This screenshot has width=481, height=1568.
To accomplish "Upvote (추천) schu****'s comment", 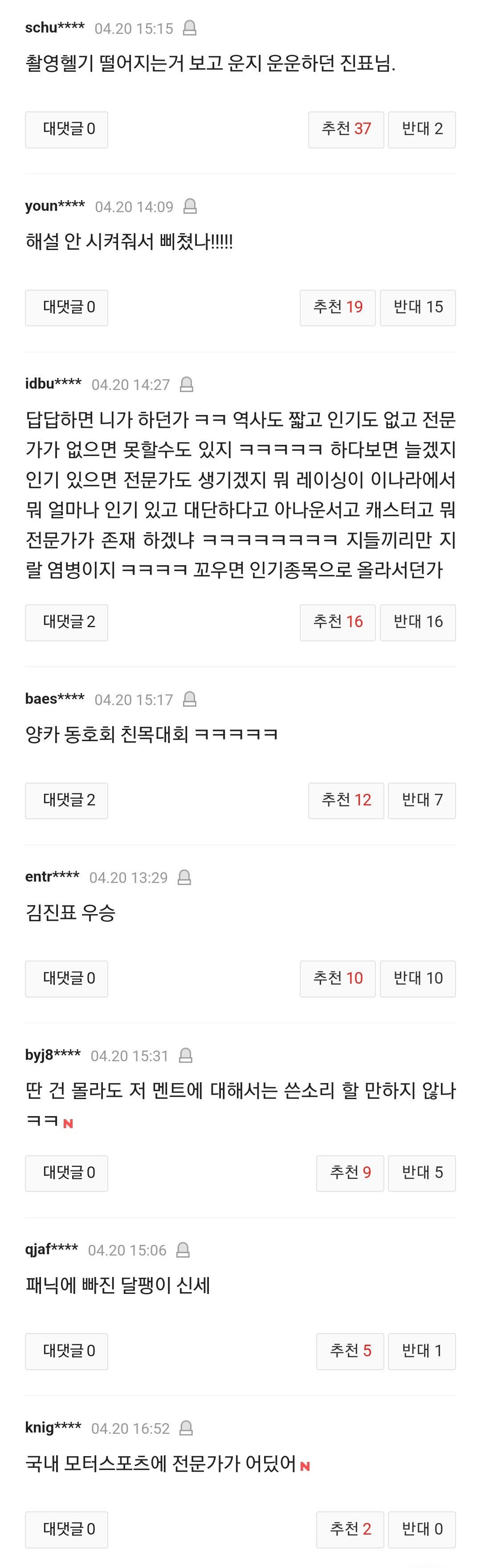I will [x=346, y=129].
